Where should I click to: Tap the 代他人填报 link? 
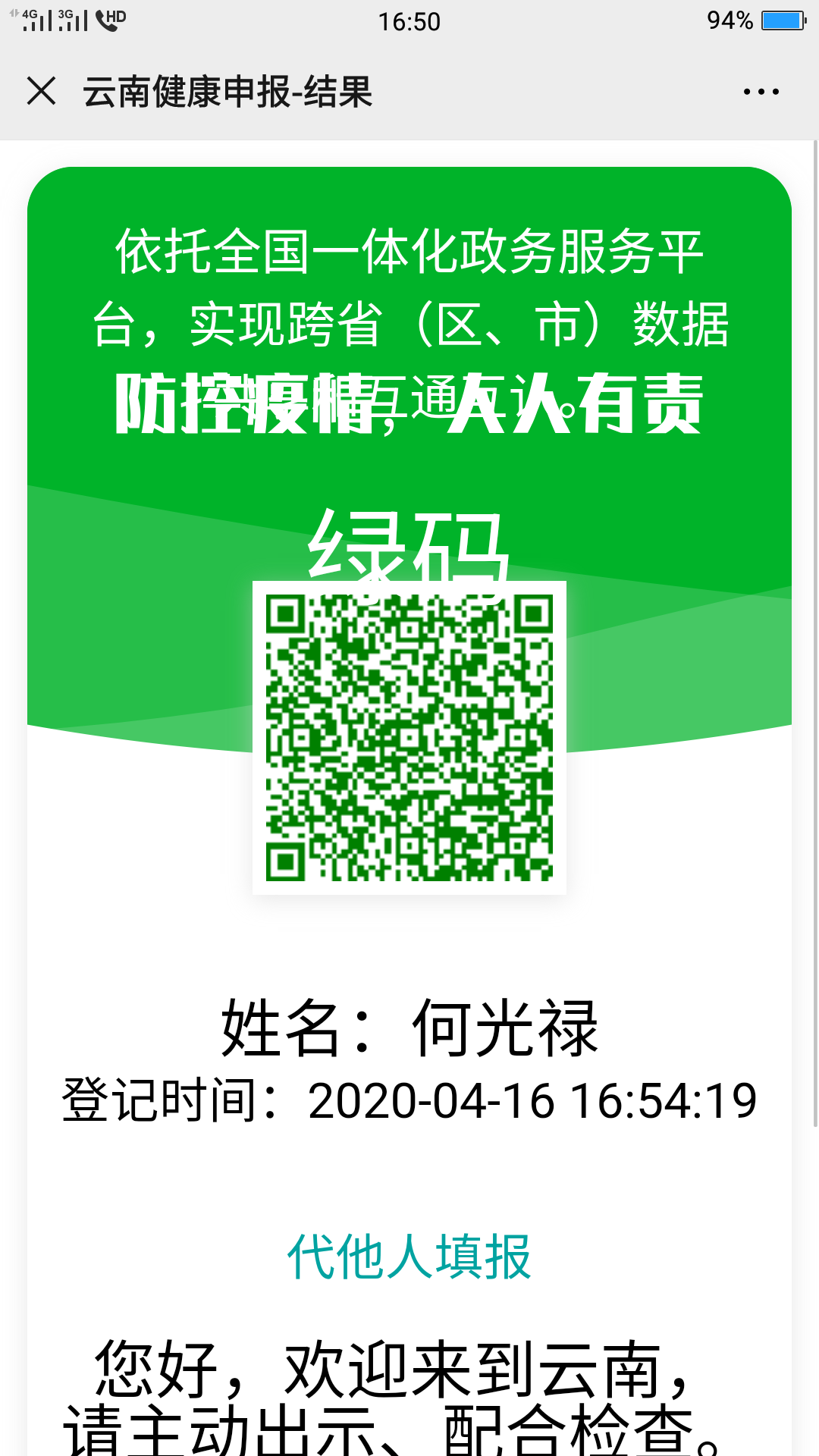click(x=409, y=1257)
